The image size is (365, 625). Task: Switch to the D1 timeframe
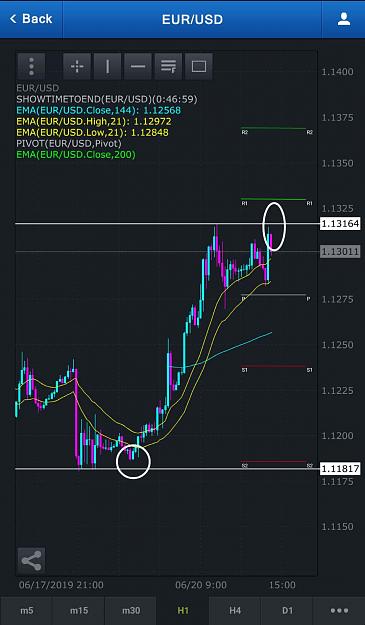point(287,611)
